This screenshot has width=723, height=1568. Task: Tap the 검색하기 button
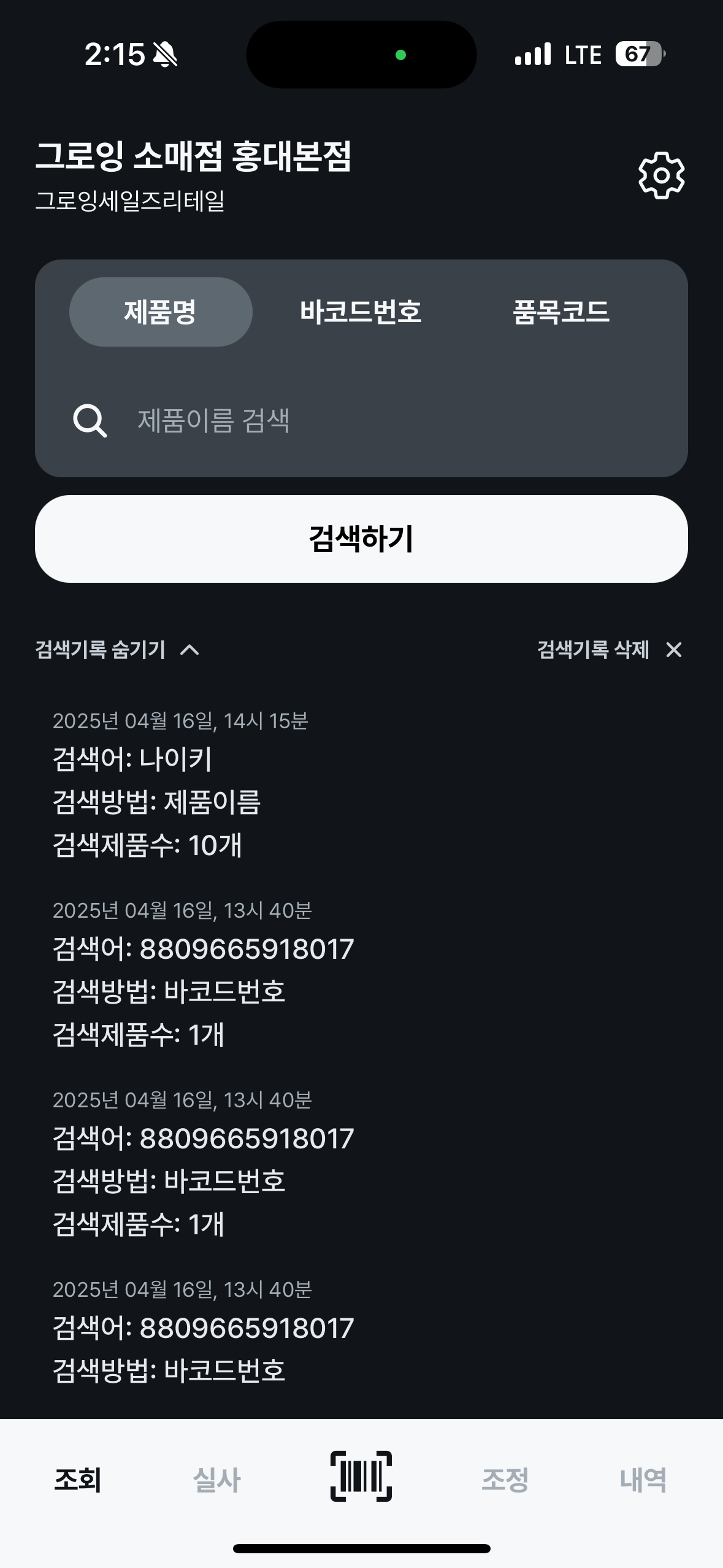[x=361, y=539]
